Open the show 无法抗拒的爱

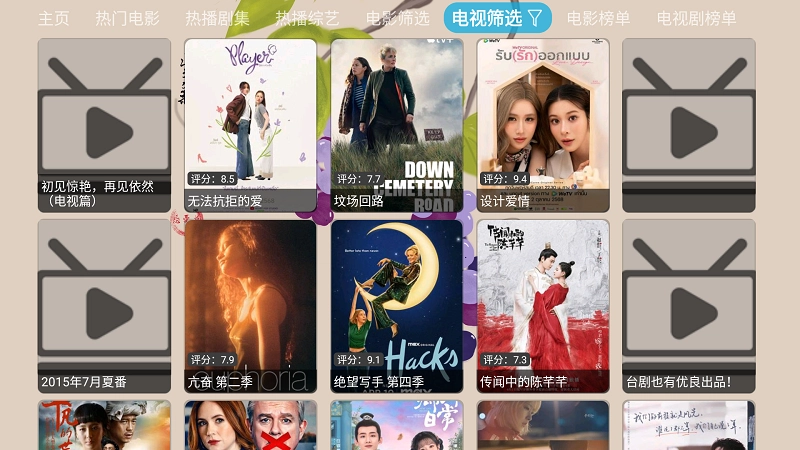point(250,125)
